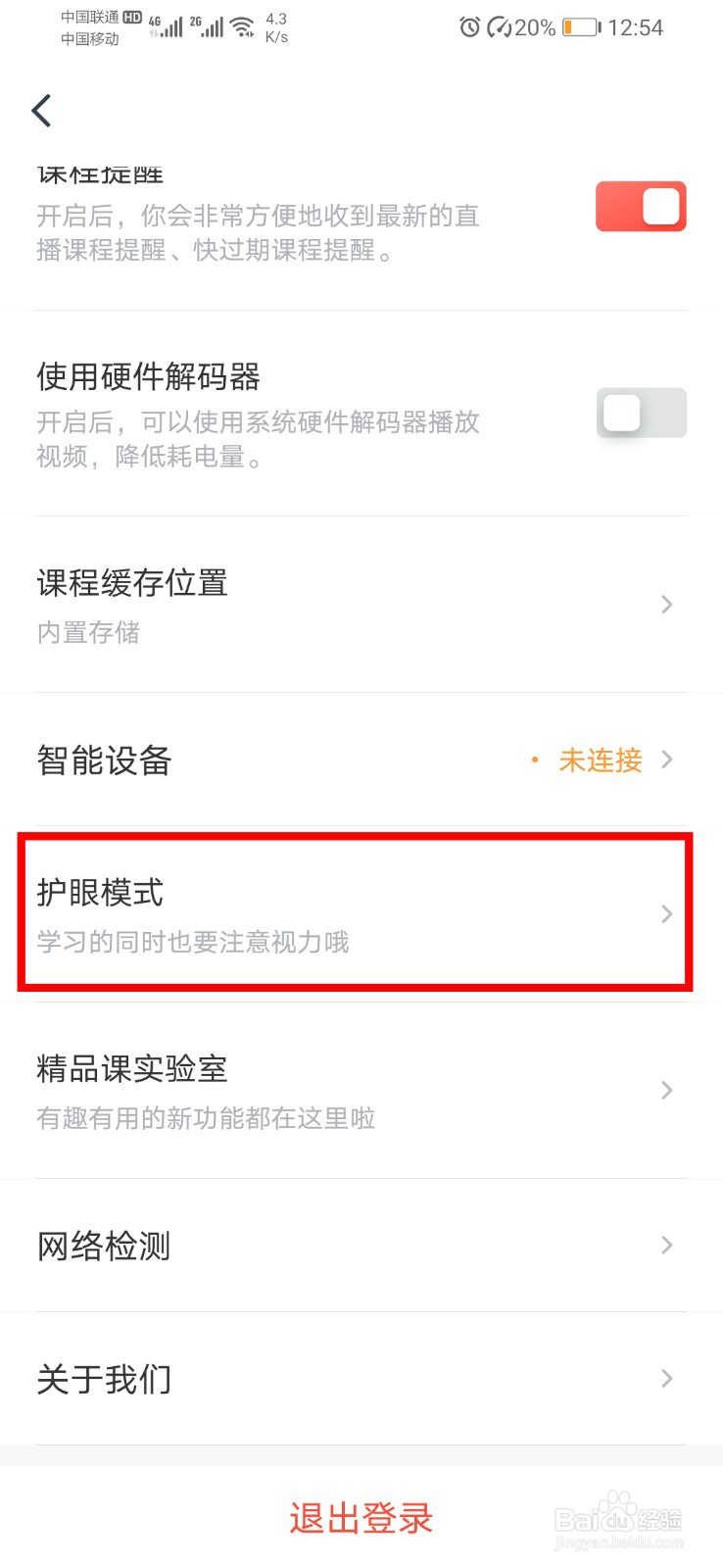Screen dimensions: 723x1568
Task: Turn on hardware decoder for video playback
Action: click(641, 414)
